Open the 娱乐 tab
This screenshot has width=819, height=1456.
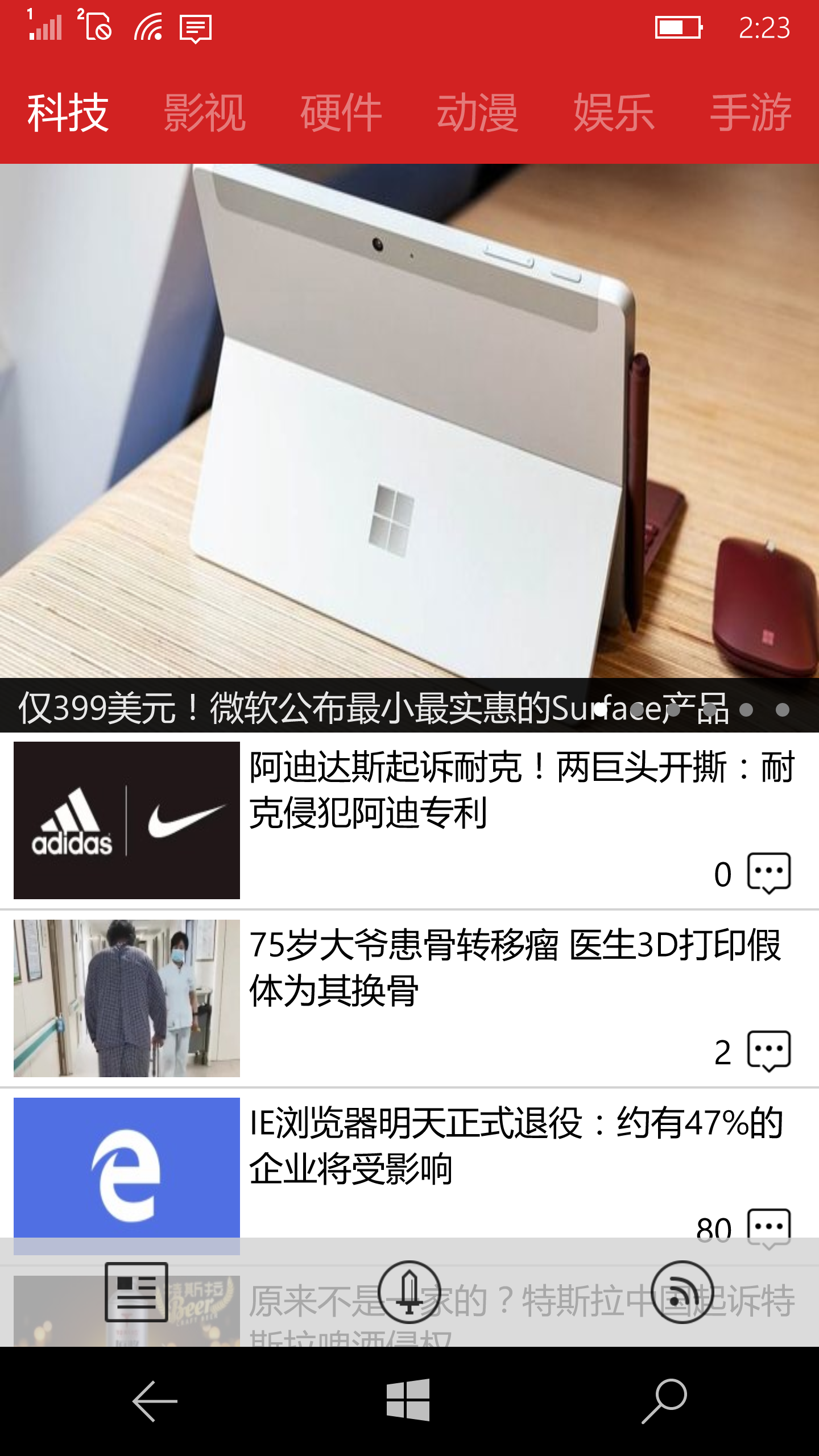coord(614,113)
